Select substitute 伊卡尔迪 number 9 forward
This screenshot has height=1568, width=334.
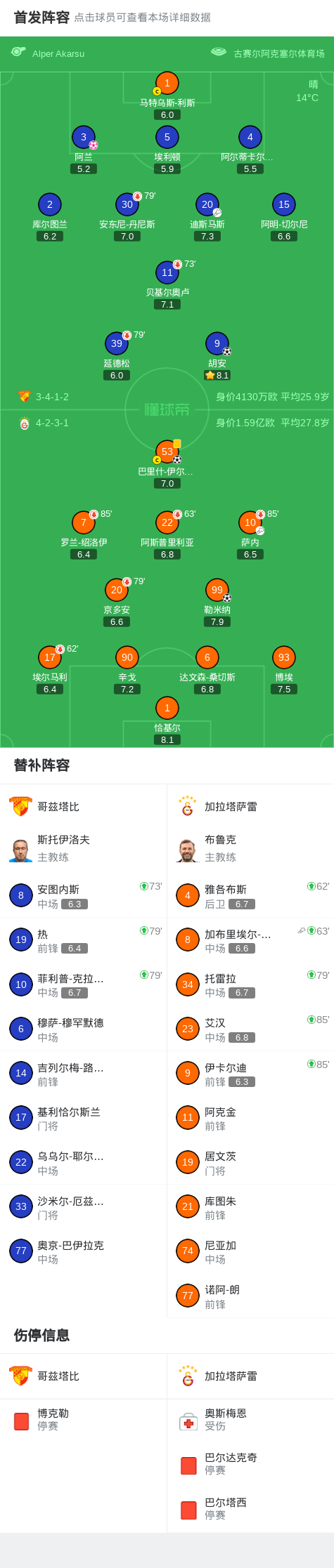pos(250,1073)
